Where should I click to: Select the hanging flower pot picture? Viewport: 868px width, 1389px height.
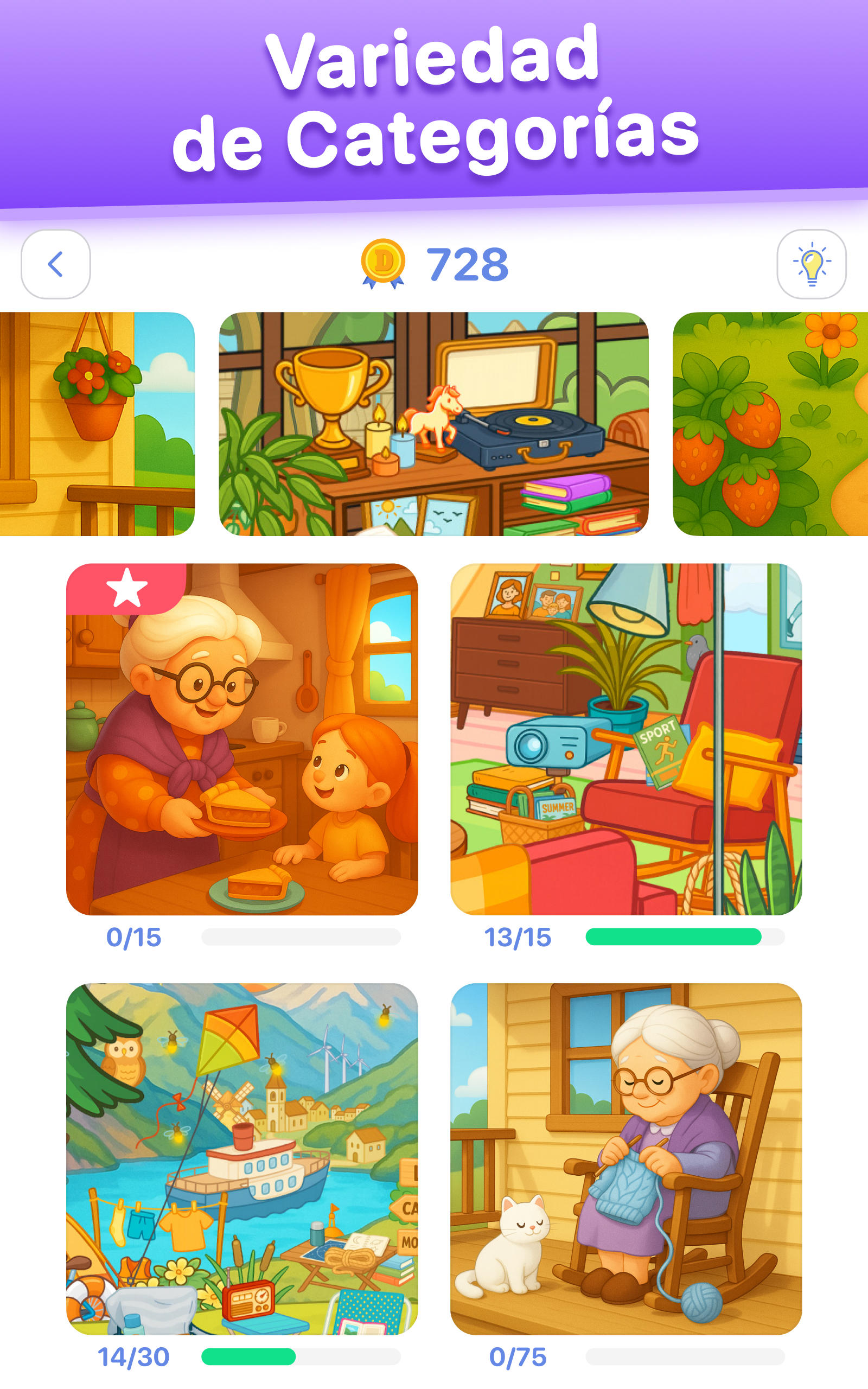[x=97, y=424]
